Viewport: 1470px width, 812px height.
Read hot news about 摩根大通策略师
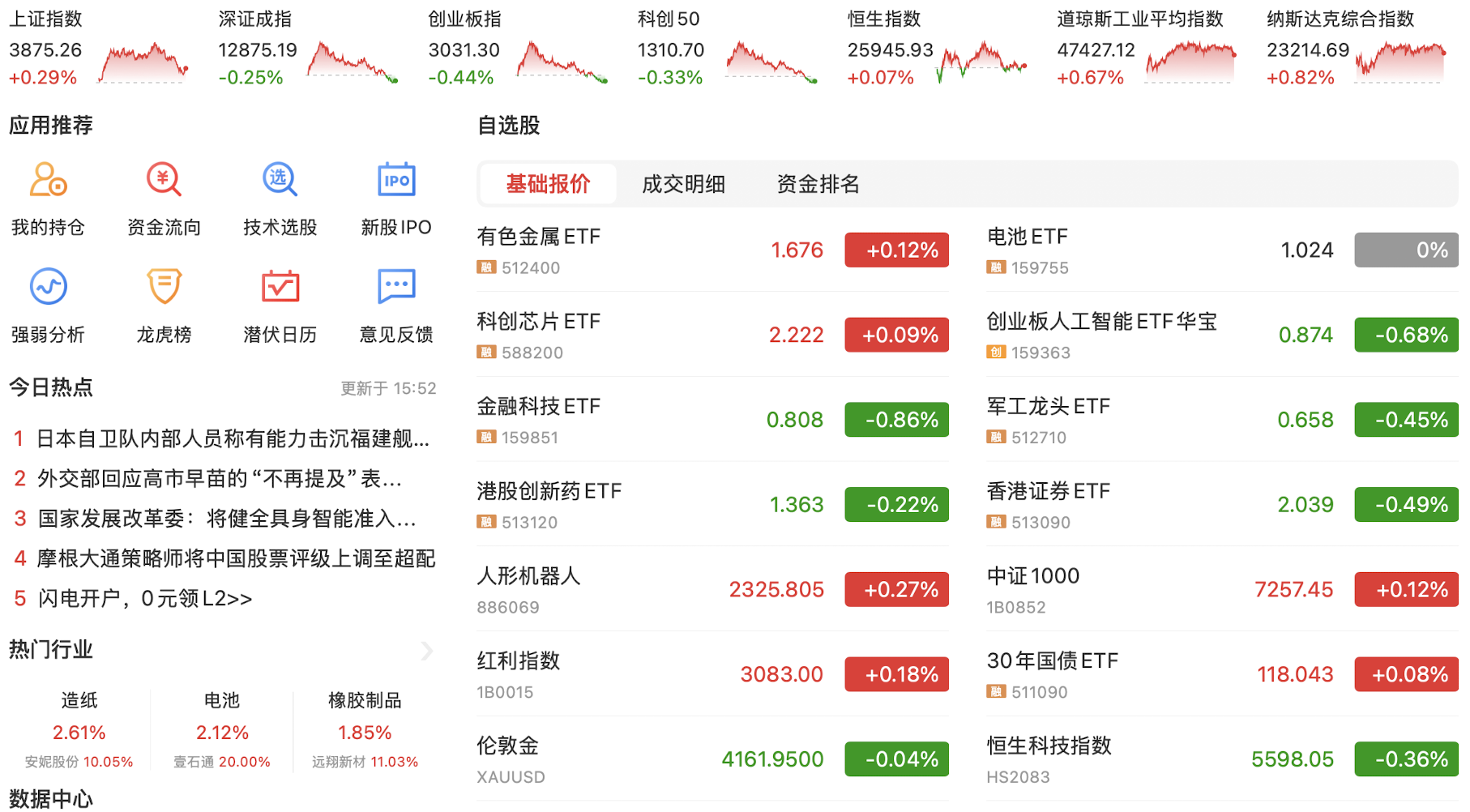(235, 558)
